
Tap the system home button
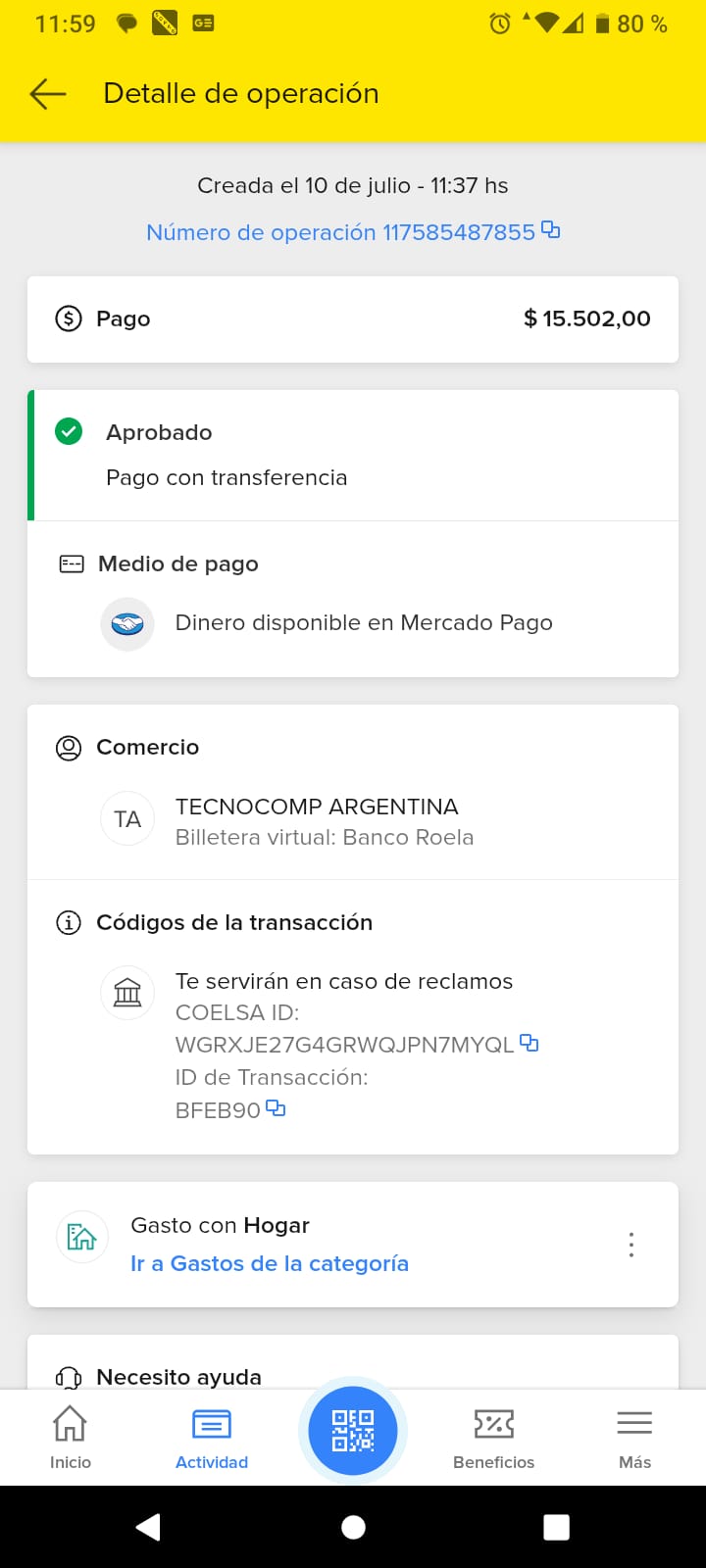coord(353,1527)
